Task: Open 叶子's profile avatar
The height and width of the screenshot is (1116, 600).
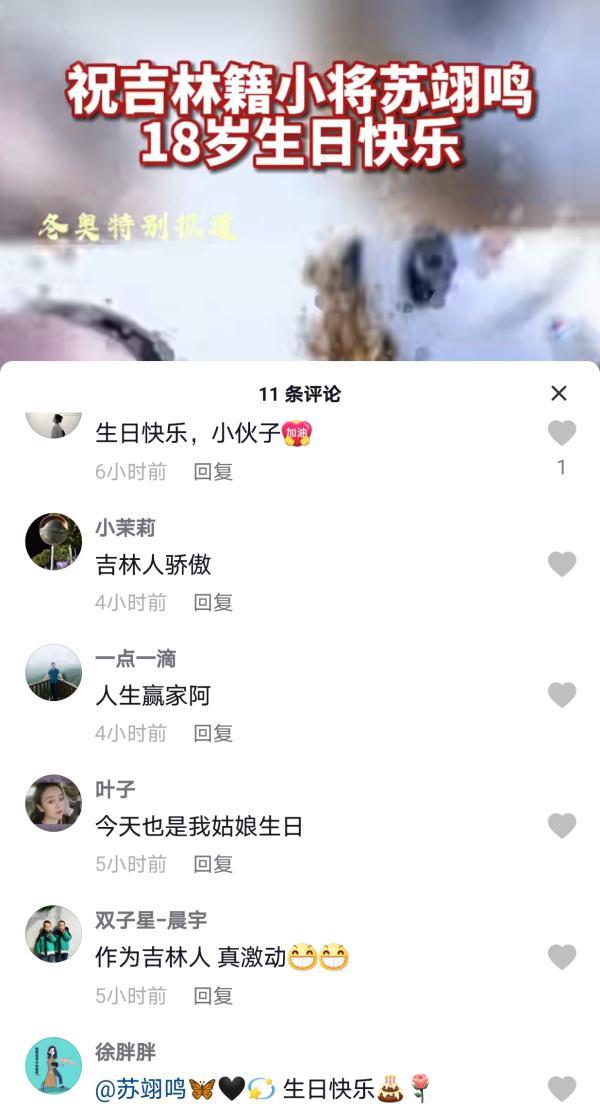Action: (53, 804)
